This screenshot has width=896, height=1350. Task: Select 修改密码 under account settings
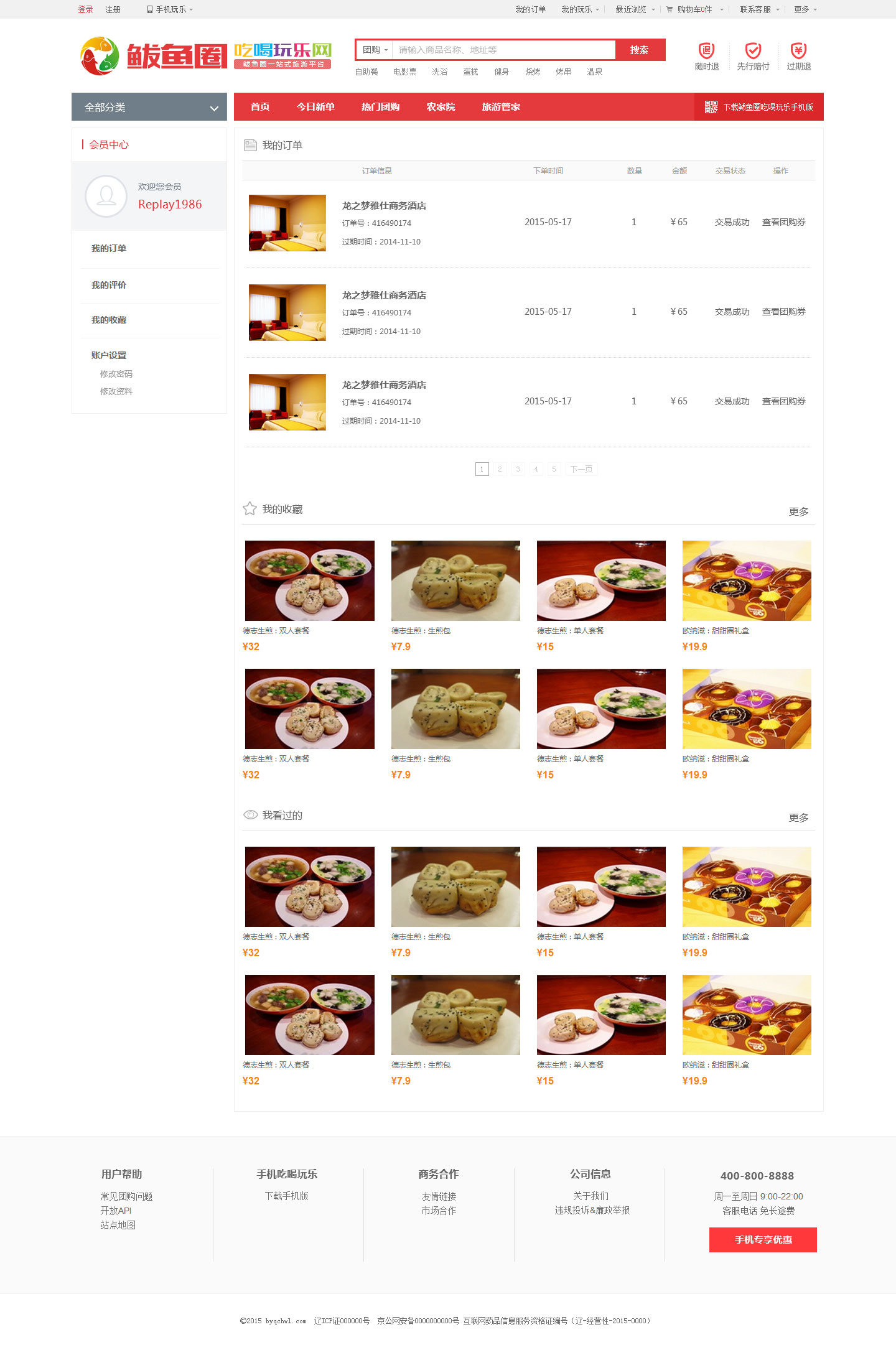coord(116,374)
